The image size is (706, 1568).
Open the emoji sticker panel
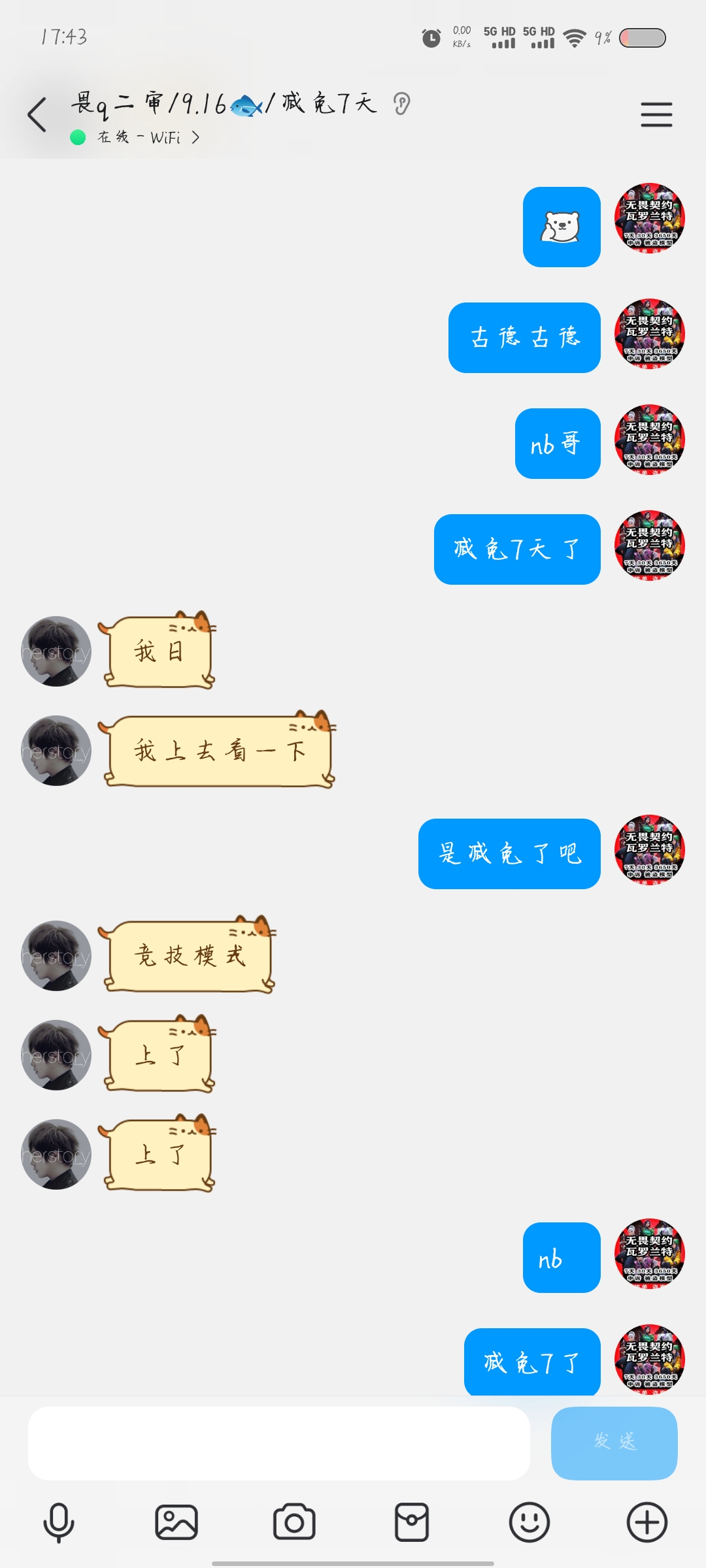[x=529, y=1523]
